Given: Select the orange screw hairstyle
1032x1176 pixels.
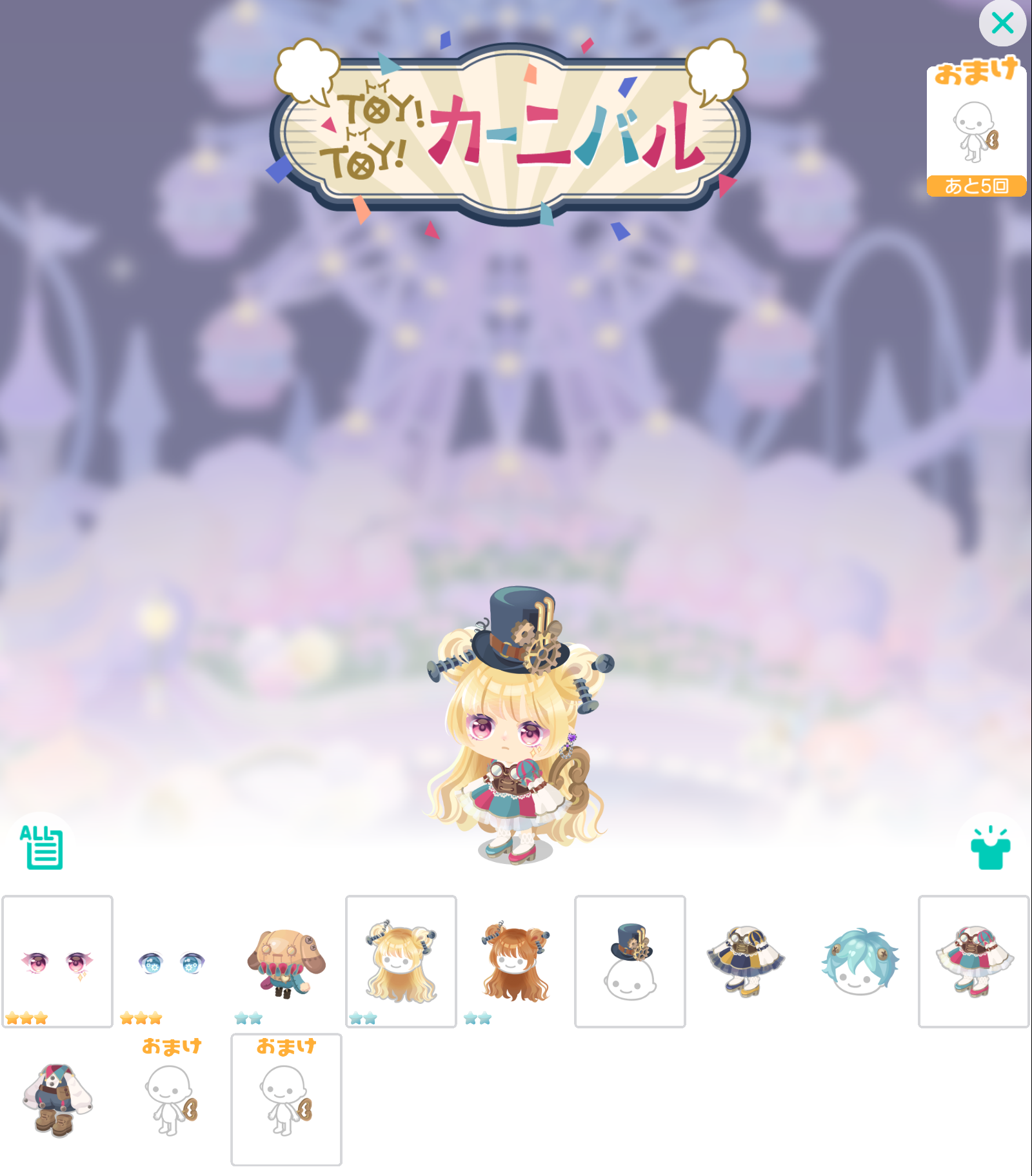Looking at the screenshot, I should [x=515, y=961].
